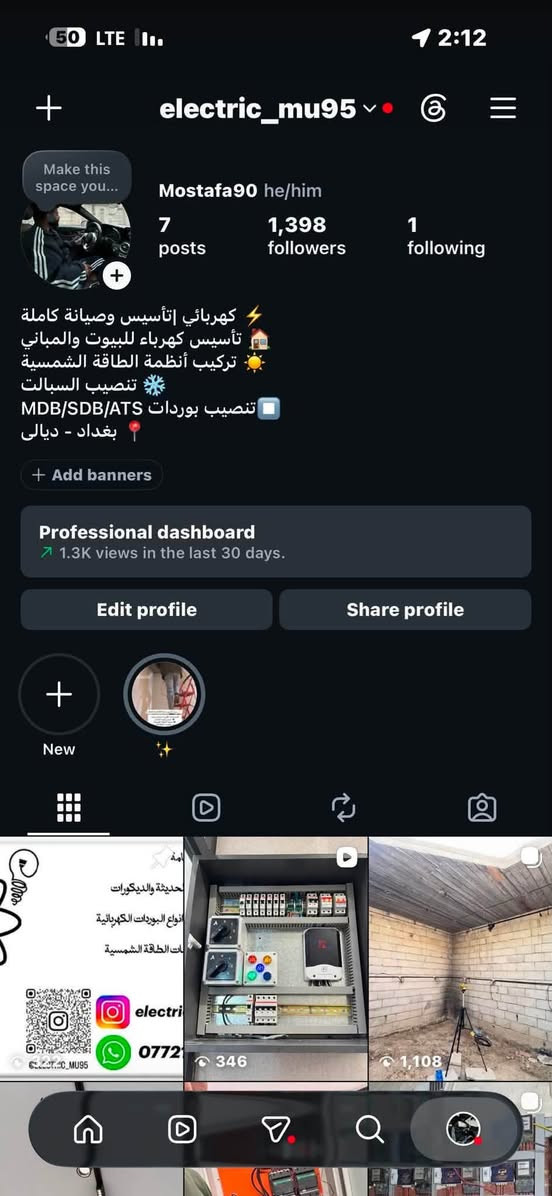Create a New highlight
The width and height of the screenshot is (552, 1196).
pyautogui.click(x=59, y=694)
